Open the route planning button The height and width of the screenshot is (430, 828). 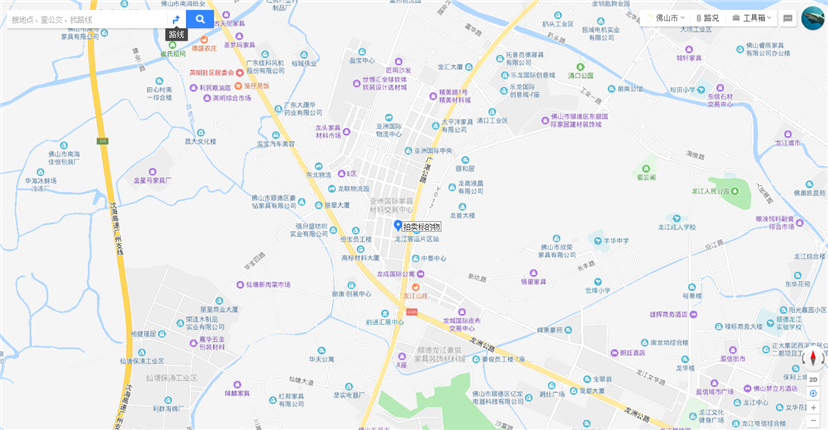coord(176,19)
